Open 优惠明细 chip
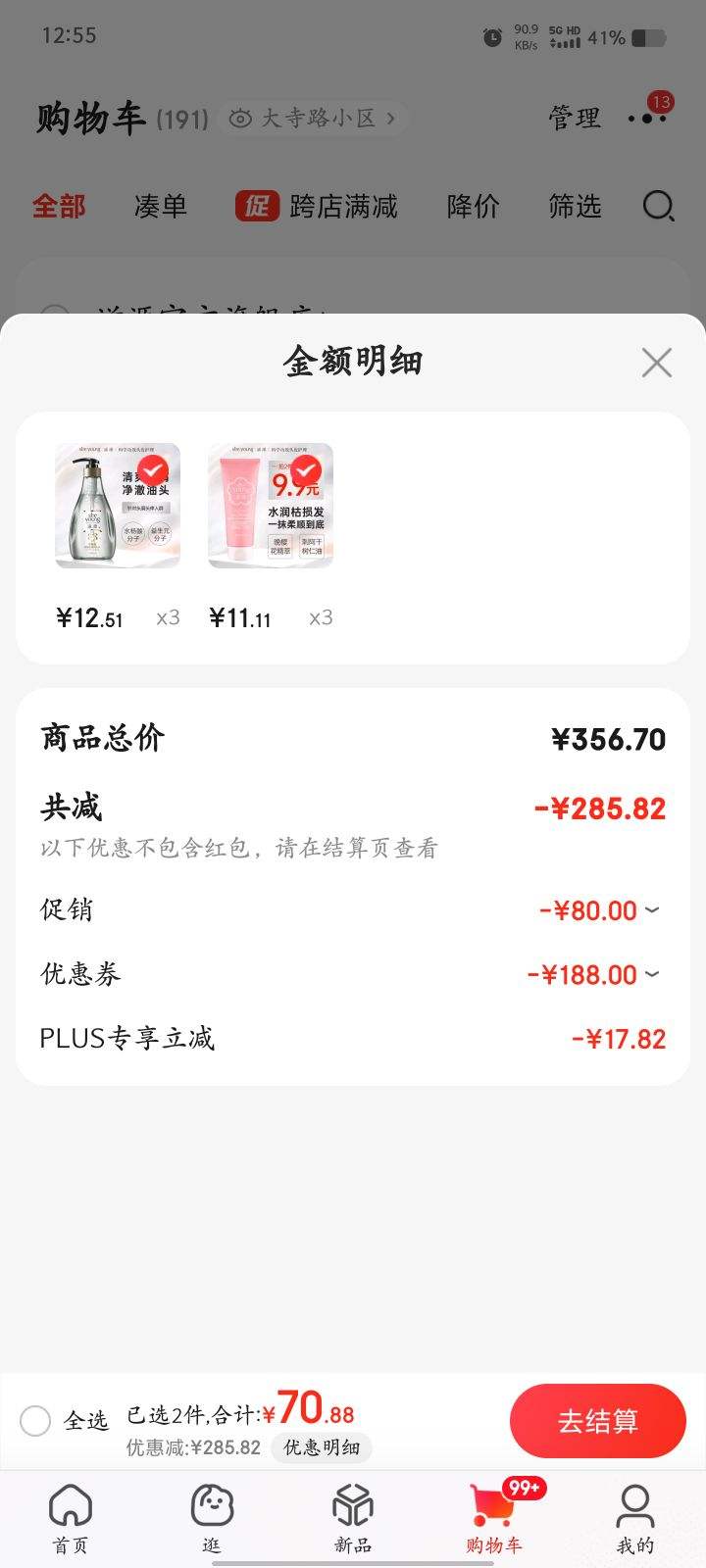Screen dimensions: 706x1568 (x=322, y=1447)
